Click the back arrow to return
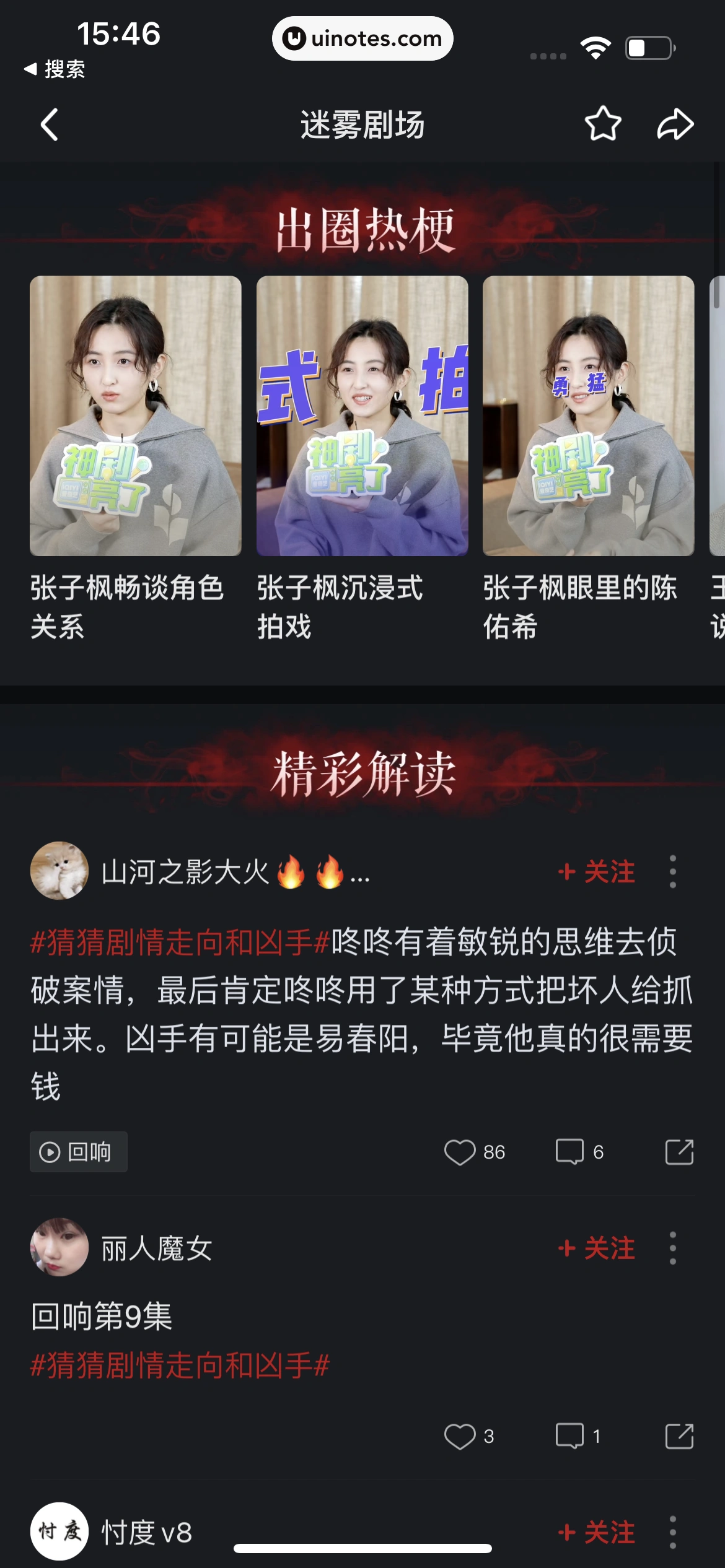 click(50, 123)
